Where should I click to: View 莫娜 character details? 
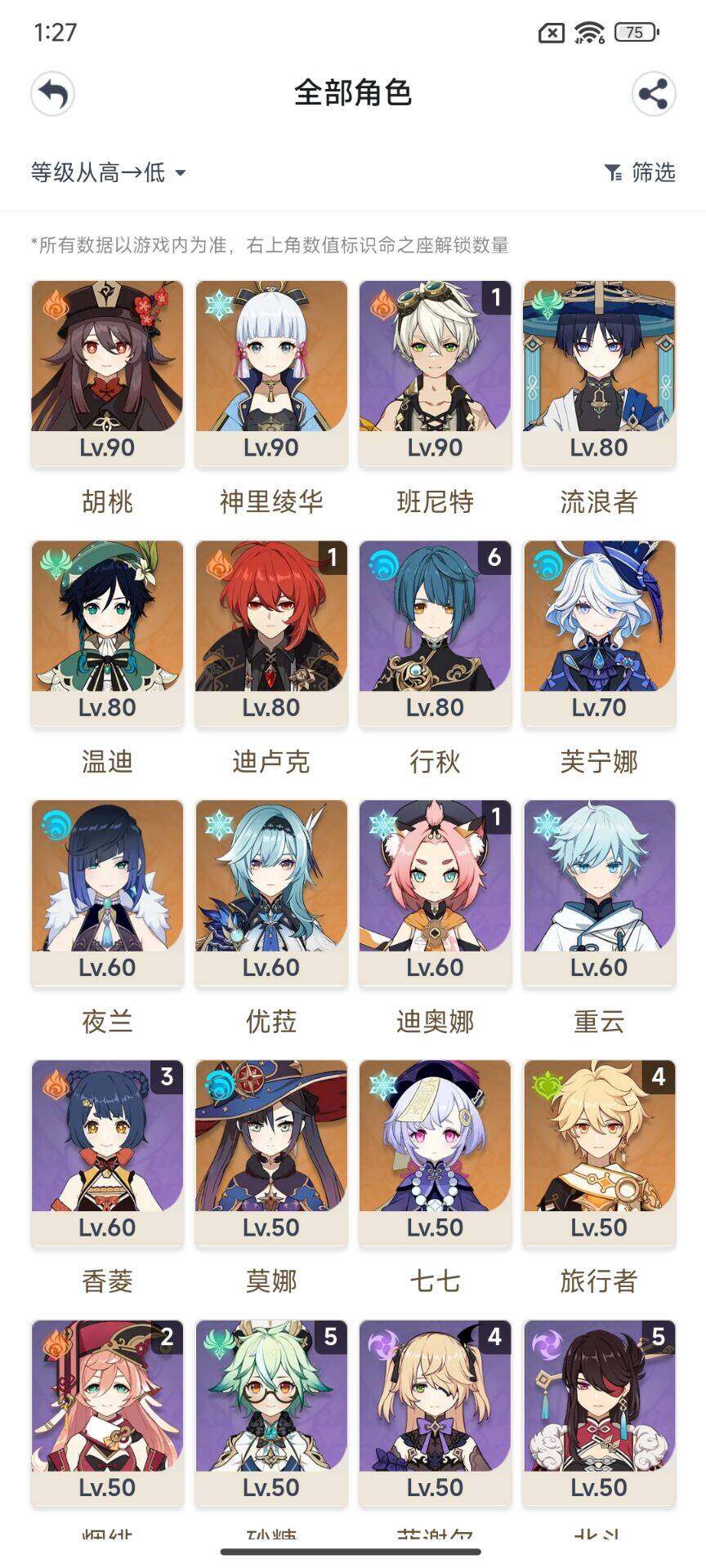(x=271, y=1151)
